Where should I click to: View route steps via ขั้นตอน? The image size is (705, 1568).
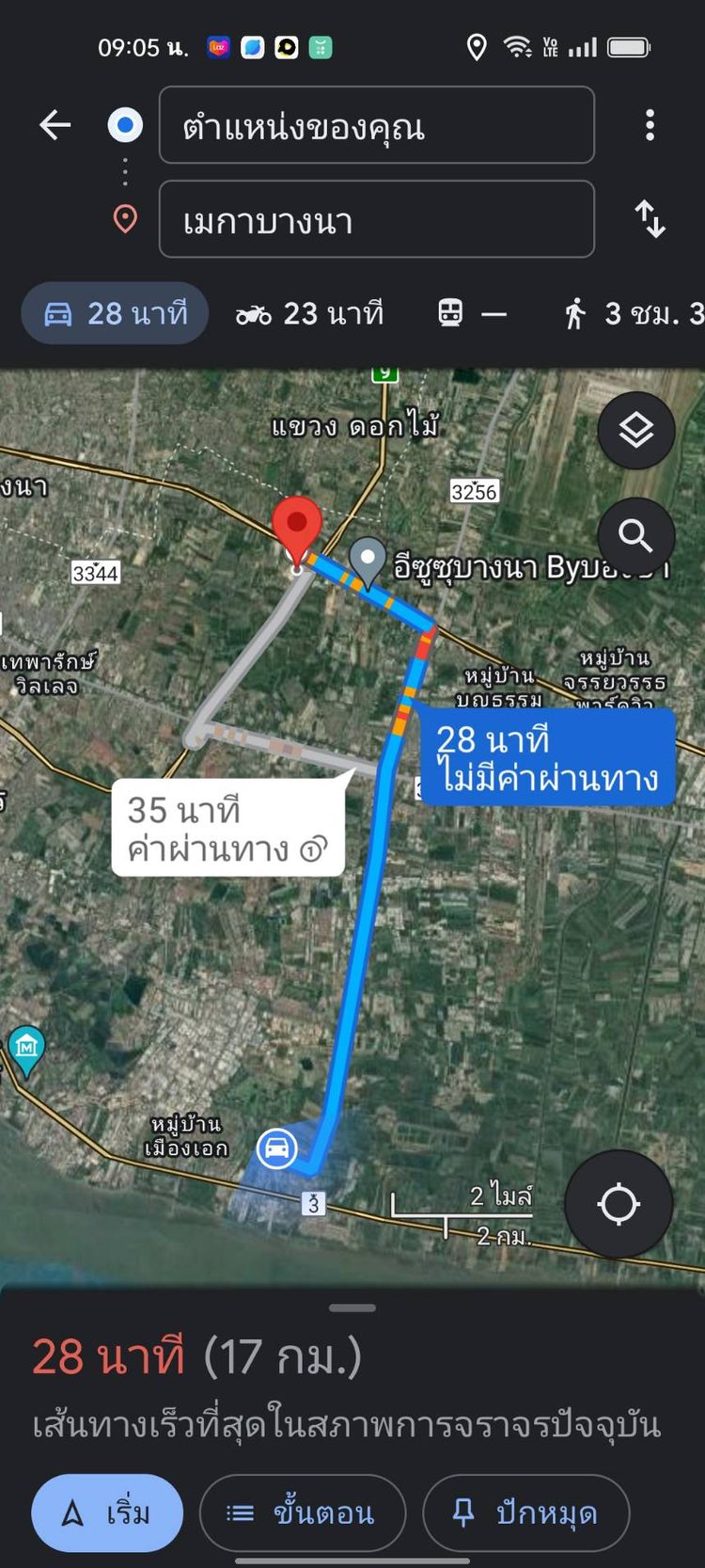pos(302,1513)
